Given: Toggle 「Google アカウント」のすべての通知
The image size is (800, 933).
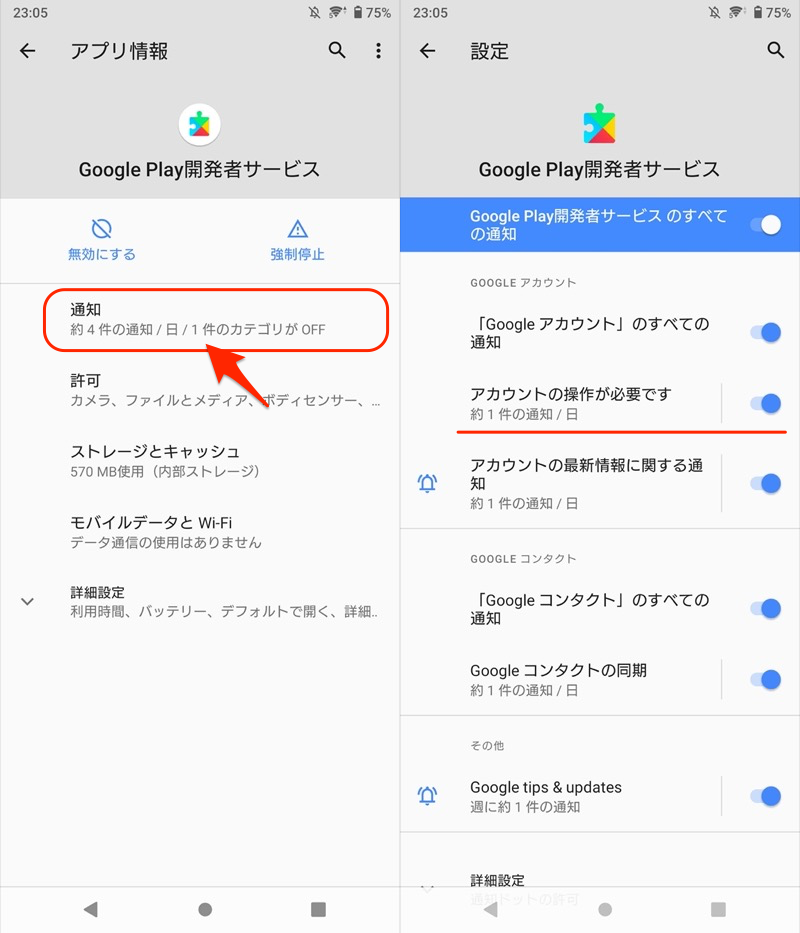Looking at the screenshot, I should click(766, 333).
